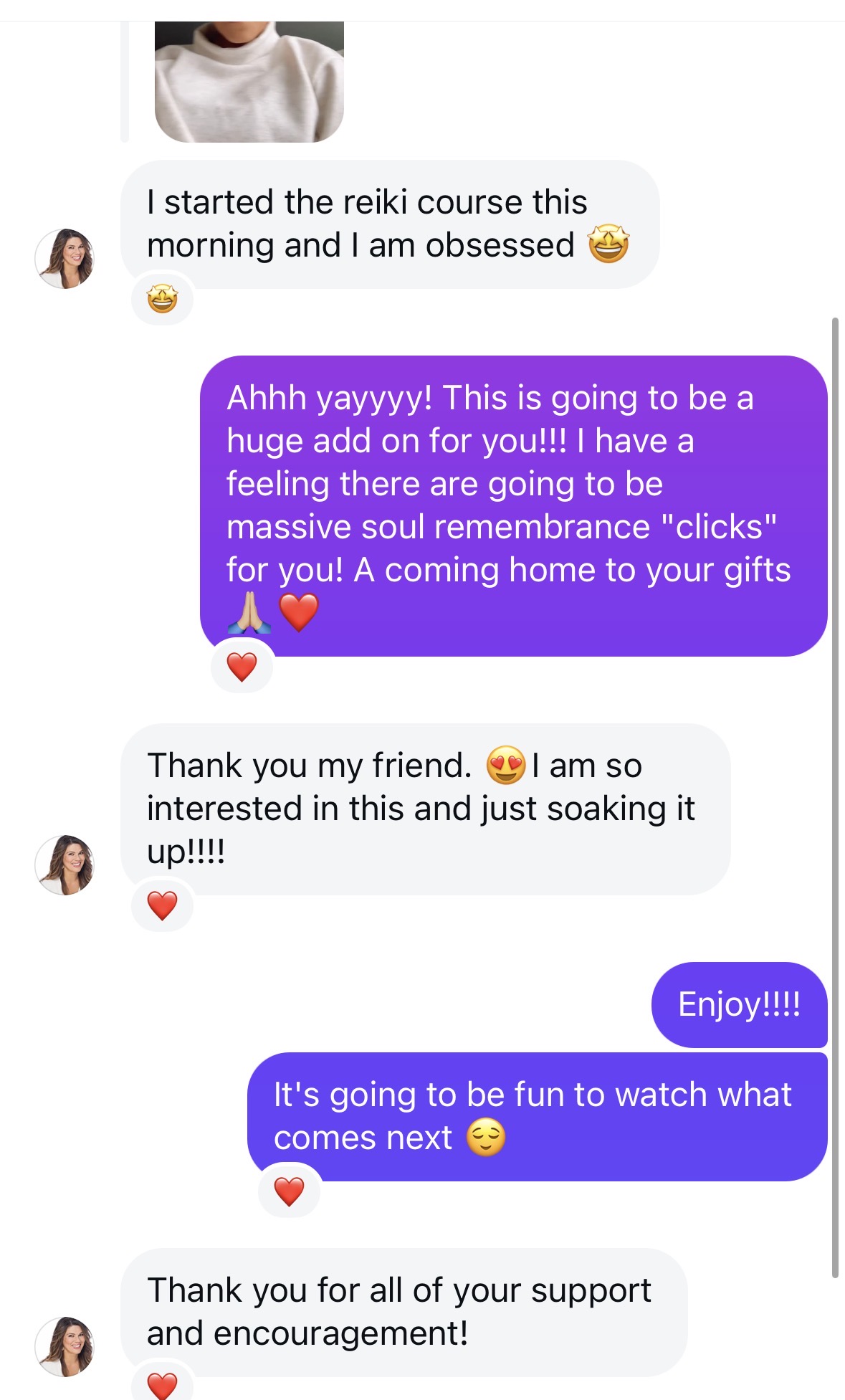Open sender's avatar beside the reiki course message

click(x=65, y=259)
